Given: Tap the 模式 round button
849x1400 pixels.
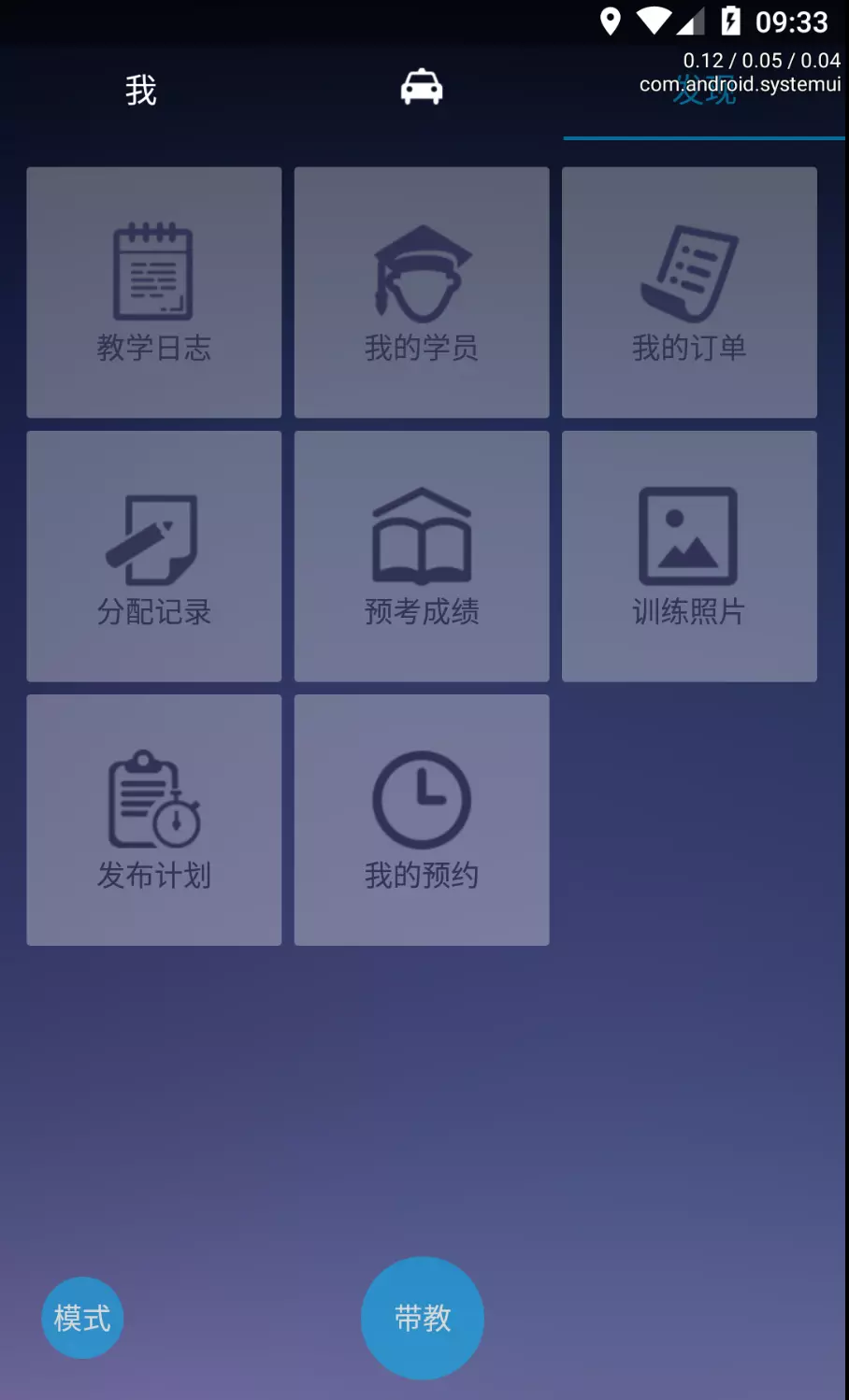Looking at the screenshot, I should click(82, 1318).
